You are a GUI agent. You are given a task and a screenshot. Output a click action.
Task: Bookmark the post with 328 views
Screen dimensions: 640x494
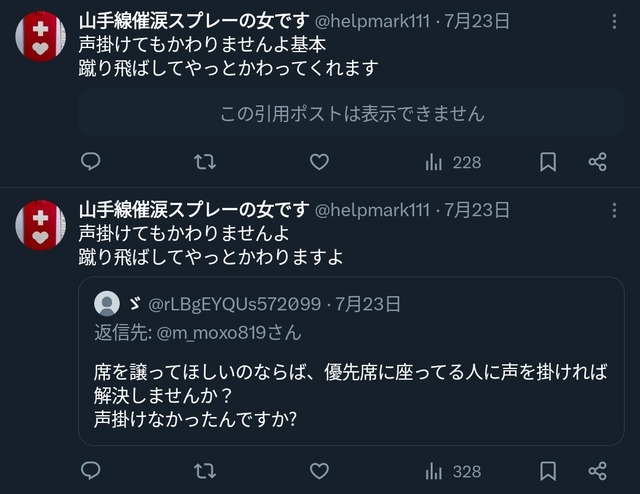click(548, 470)
